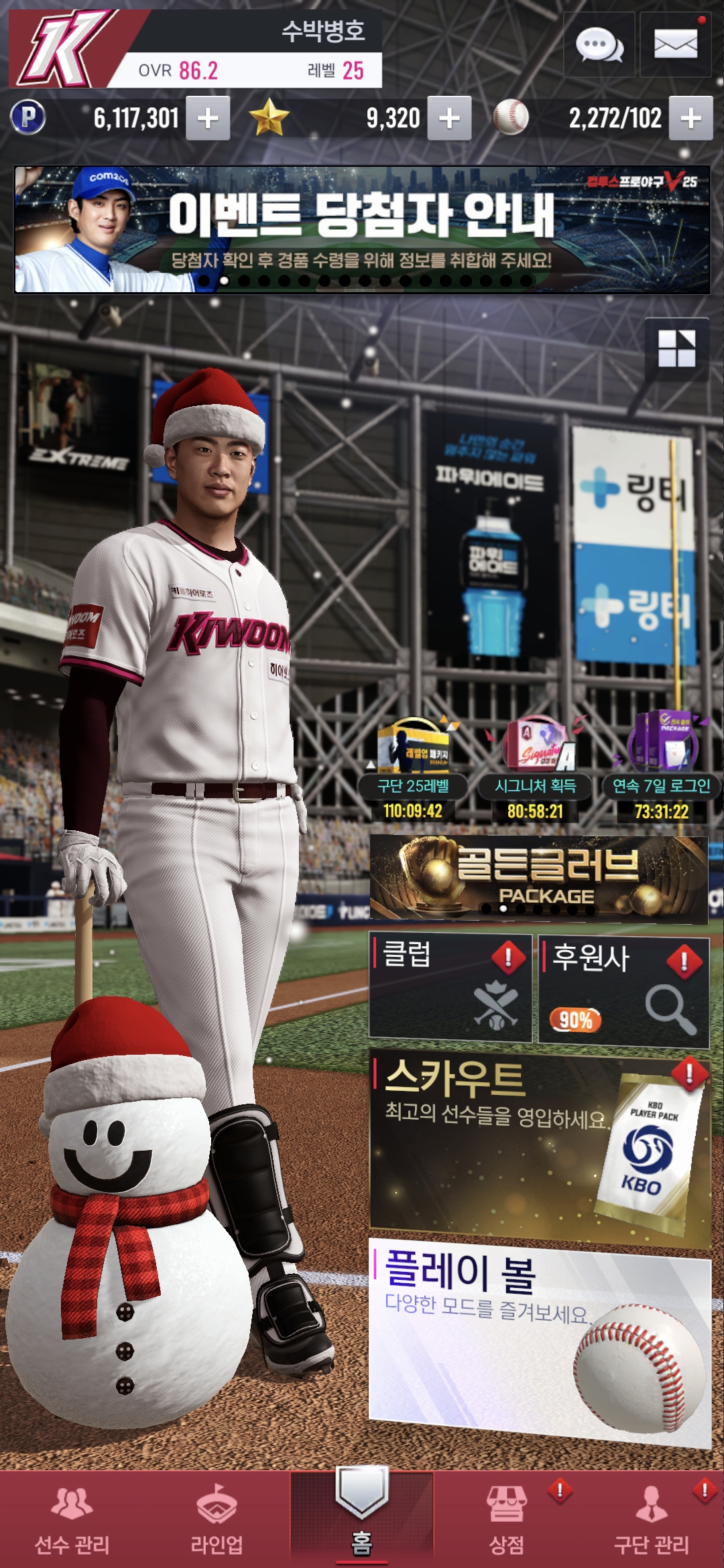Add more P points with plus button

click(x=208, y=118)
